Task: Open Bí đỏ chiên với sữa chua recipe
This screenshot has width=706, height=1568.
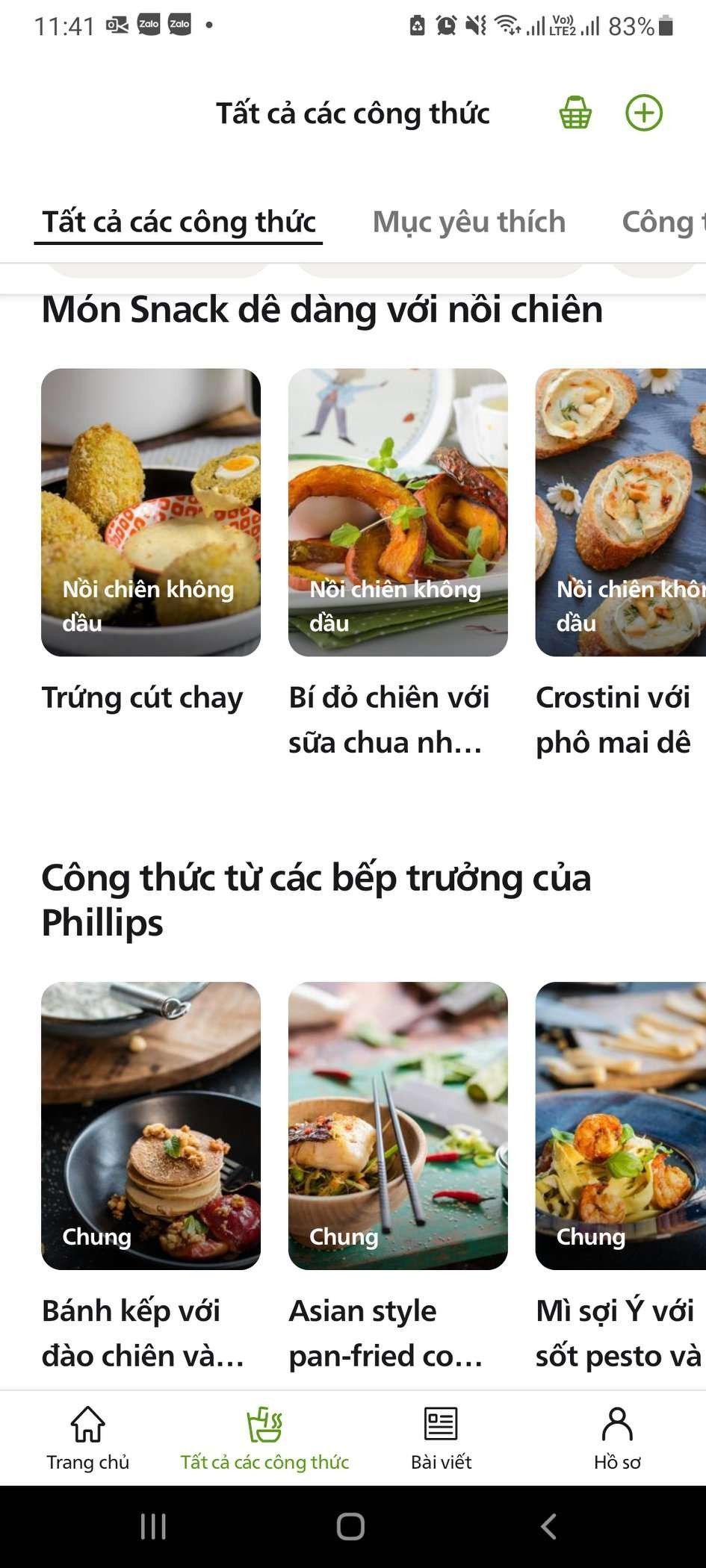Action: pos(397,512)
